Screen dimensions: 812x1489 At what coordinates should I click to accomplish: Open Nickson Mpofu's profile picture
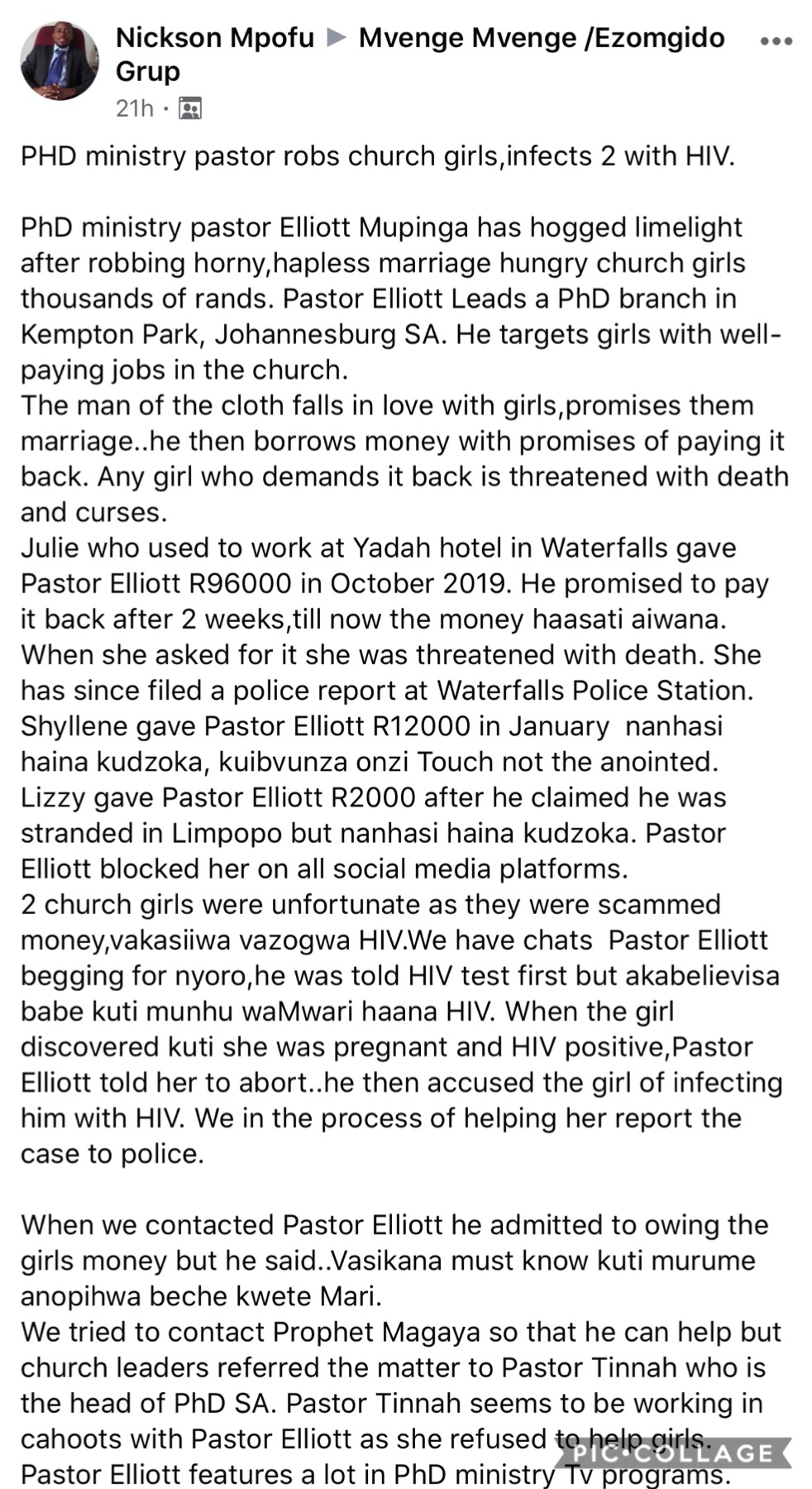pyautogui.click(x=60, y=61)
